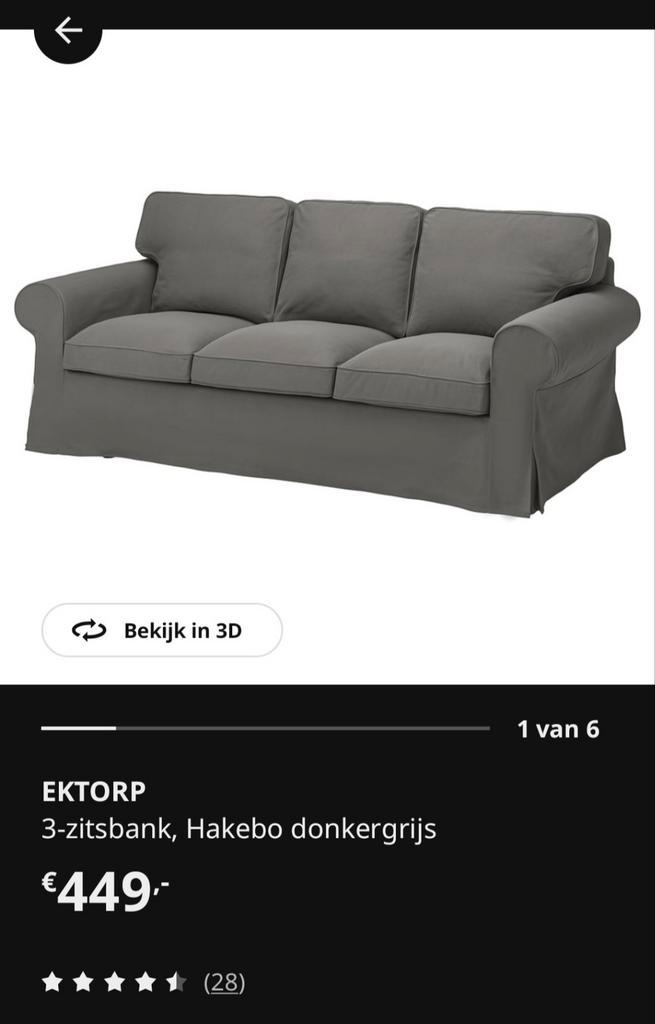Screen dimensions: 655x1024
Task: Tap the Bekijk in 3D button
Action: (162, 630)
